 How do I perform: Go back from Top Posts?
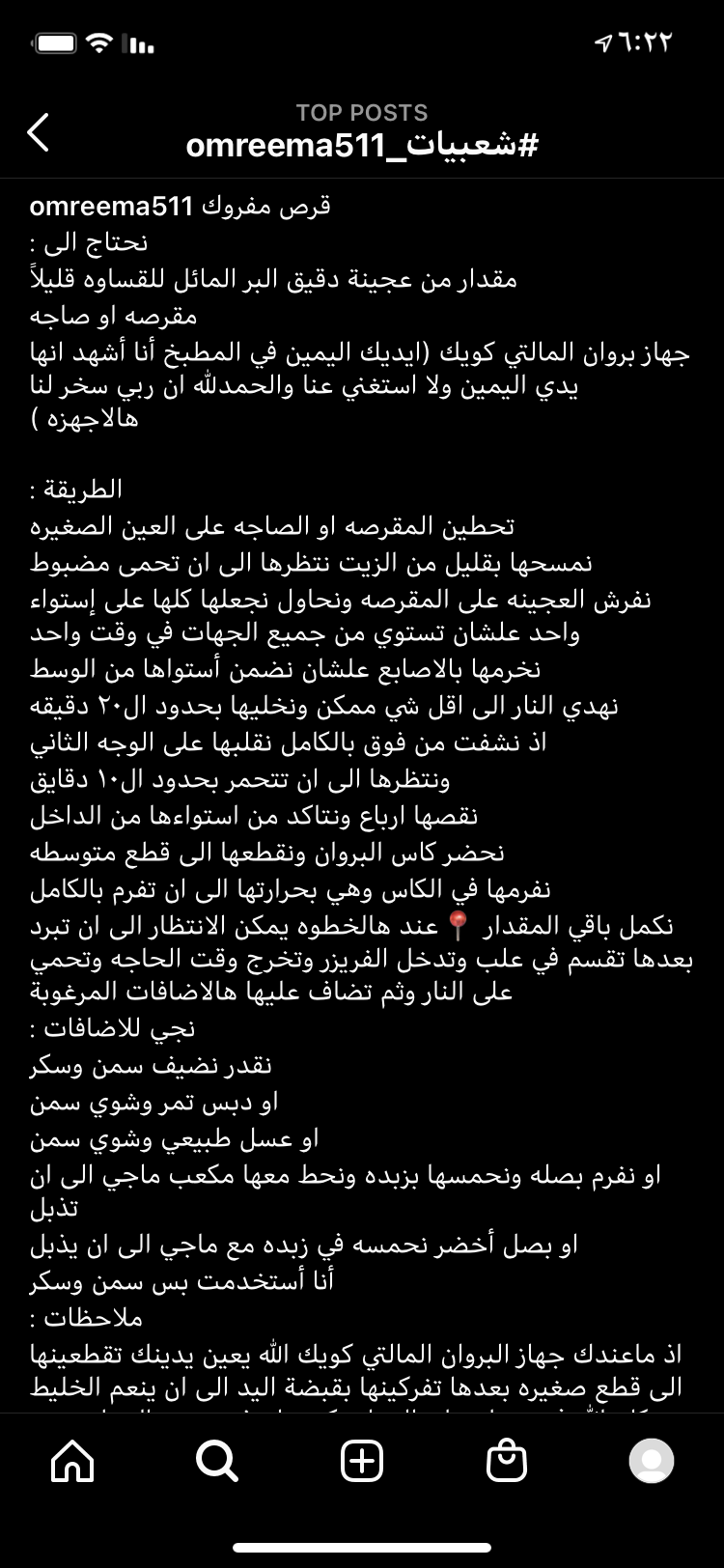(x=39, y=132)
